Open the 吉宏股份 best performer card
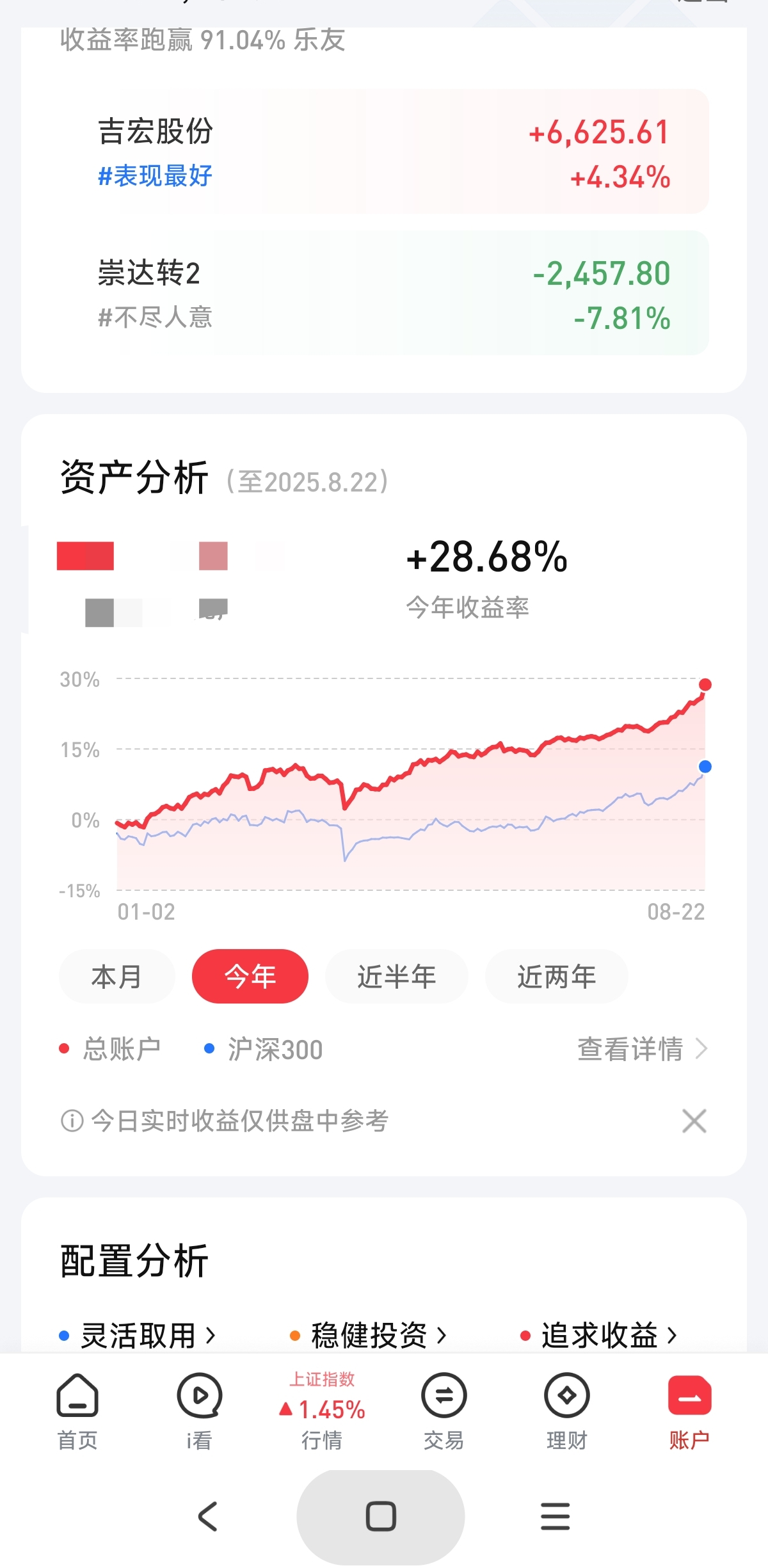Image resolution: width=768 pixels, height=1568 pixels. click(x=384, y=152)
